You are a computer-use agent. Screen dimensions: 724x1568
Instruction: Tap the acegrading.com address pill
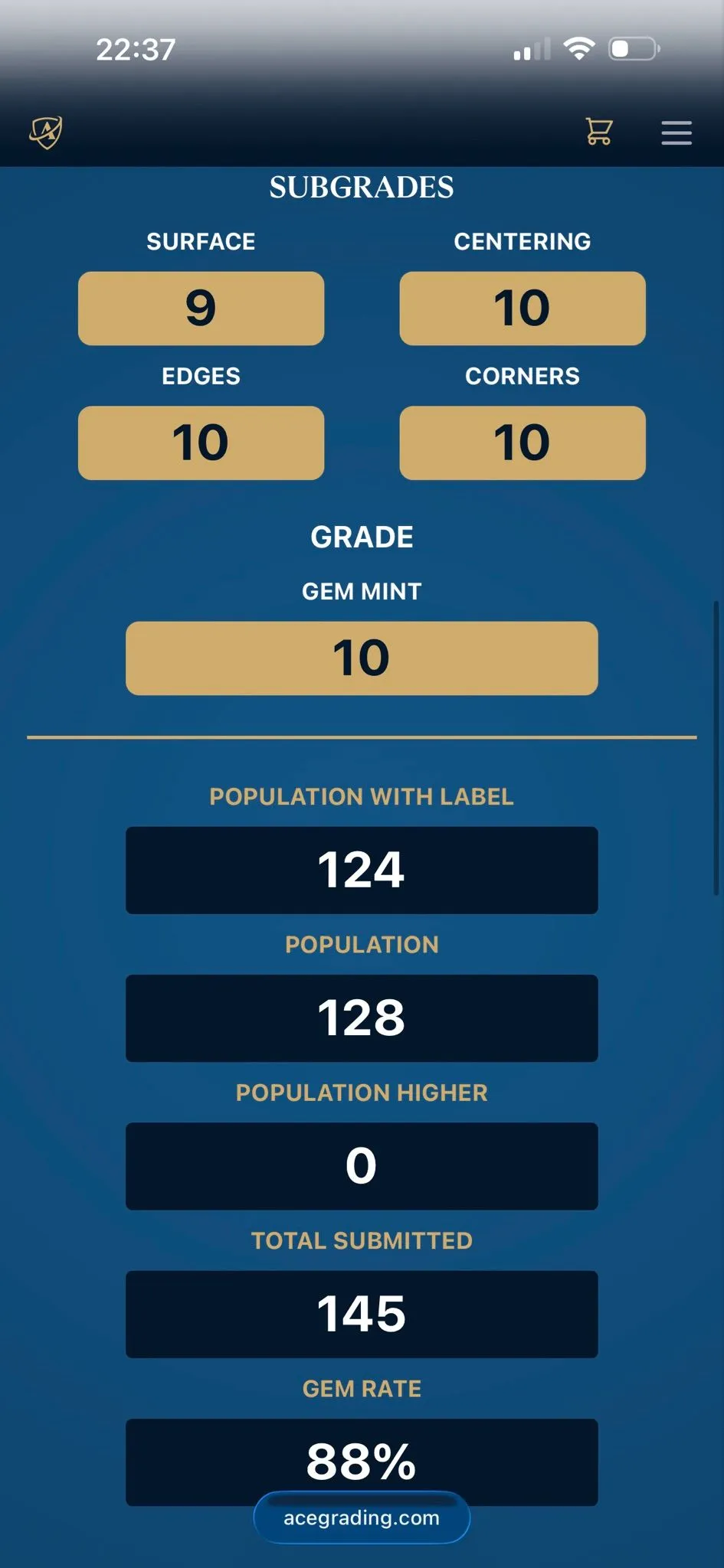[x=362, y=1517]
